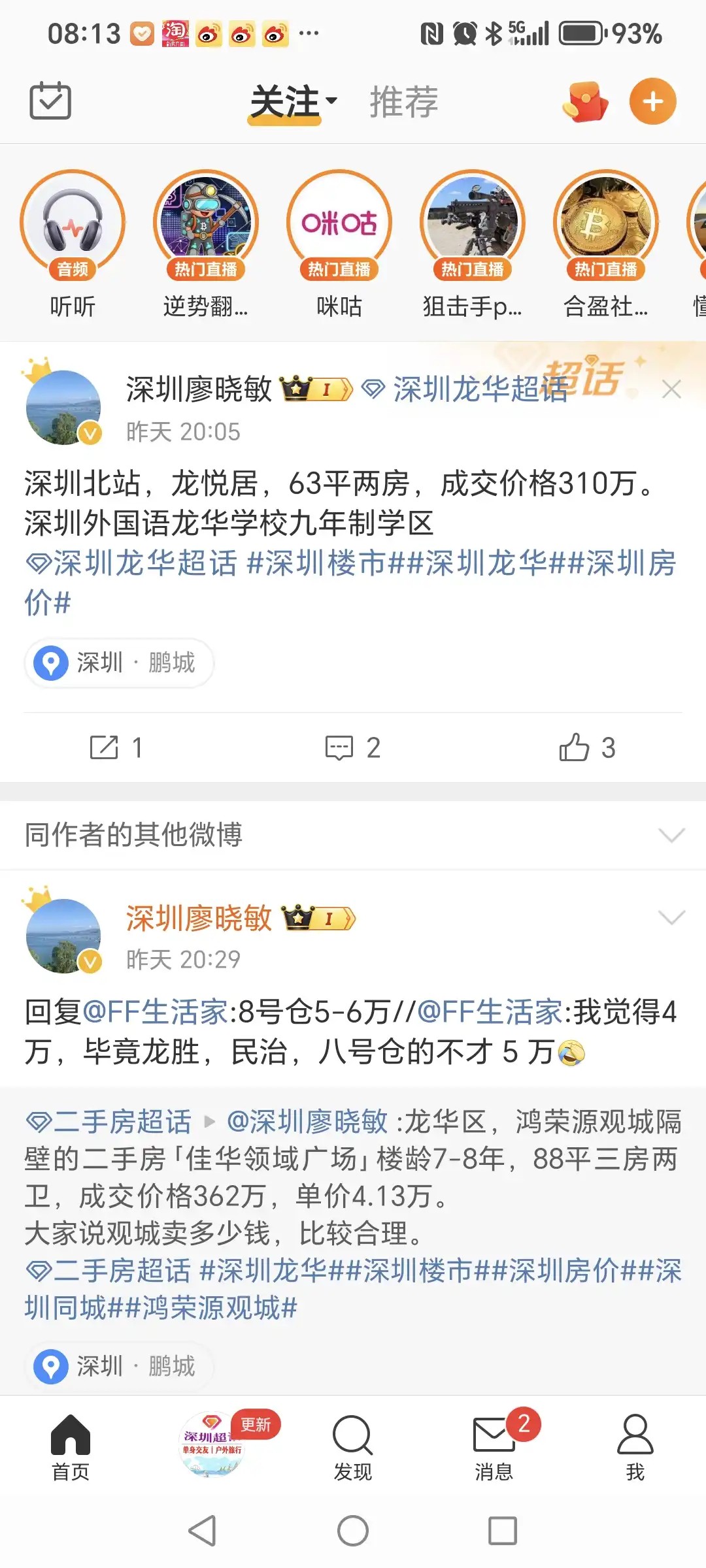Open 咪咕 live stream

(x=339, y=222)
